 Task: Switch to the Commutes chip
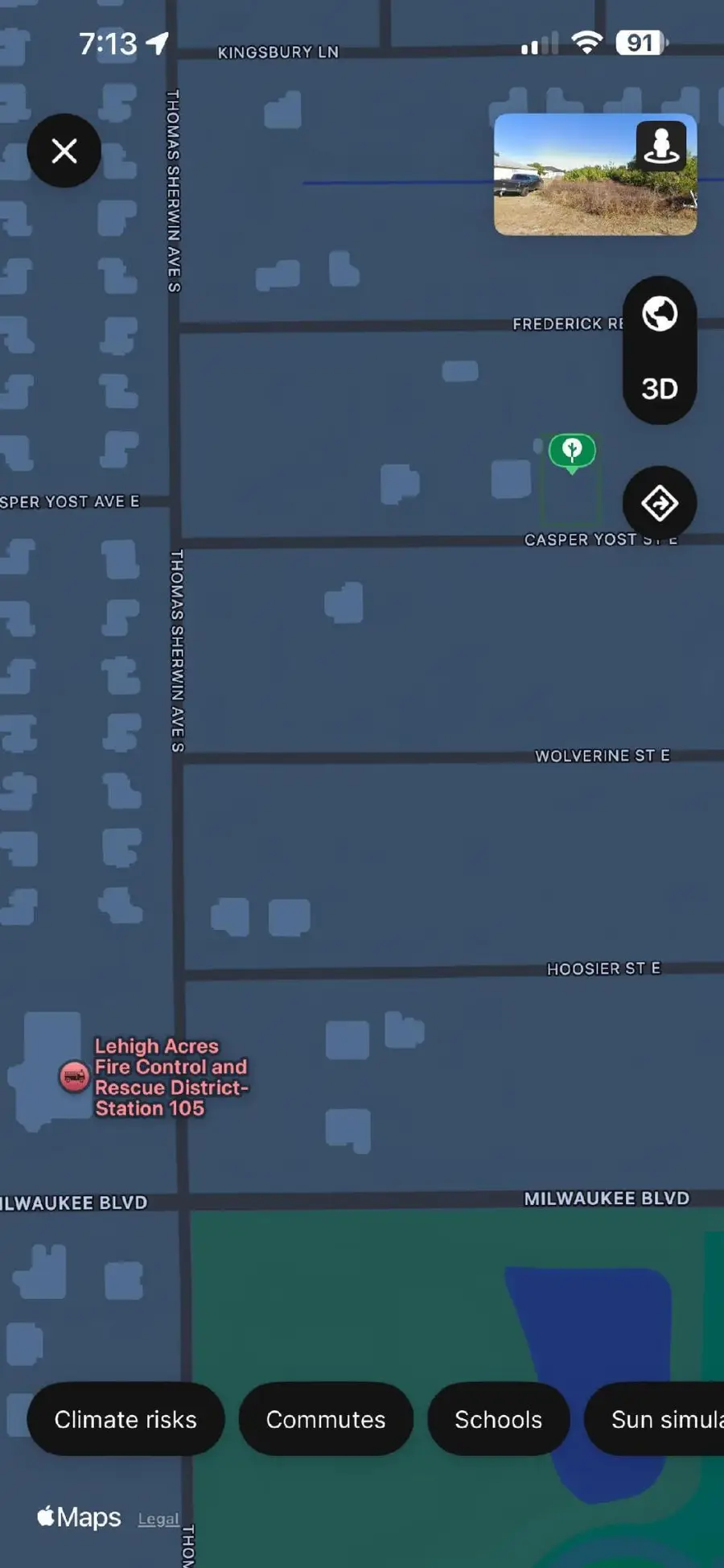pos(325,1419)
